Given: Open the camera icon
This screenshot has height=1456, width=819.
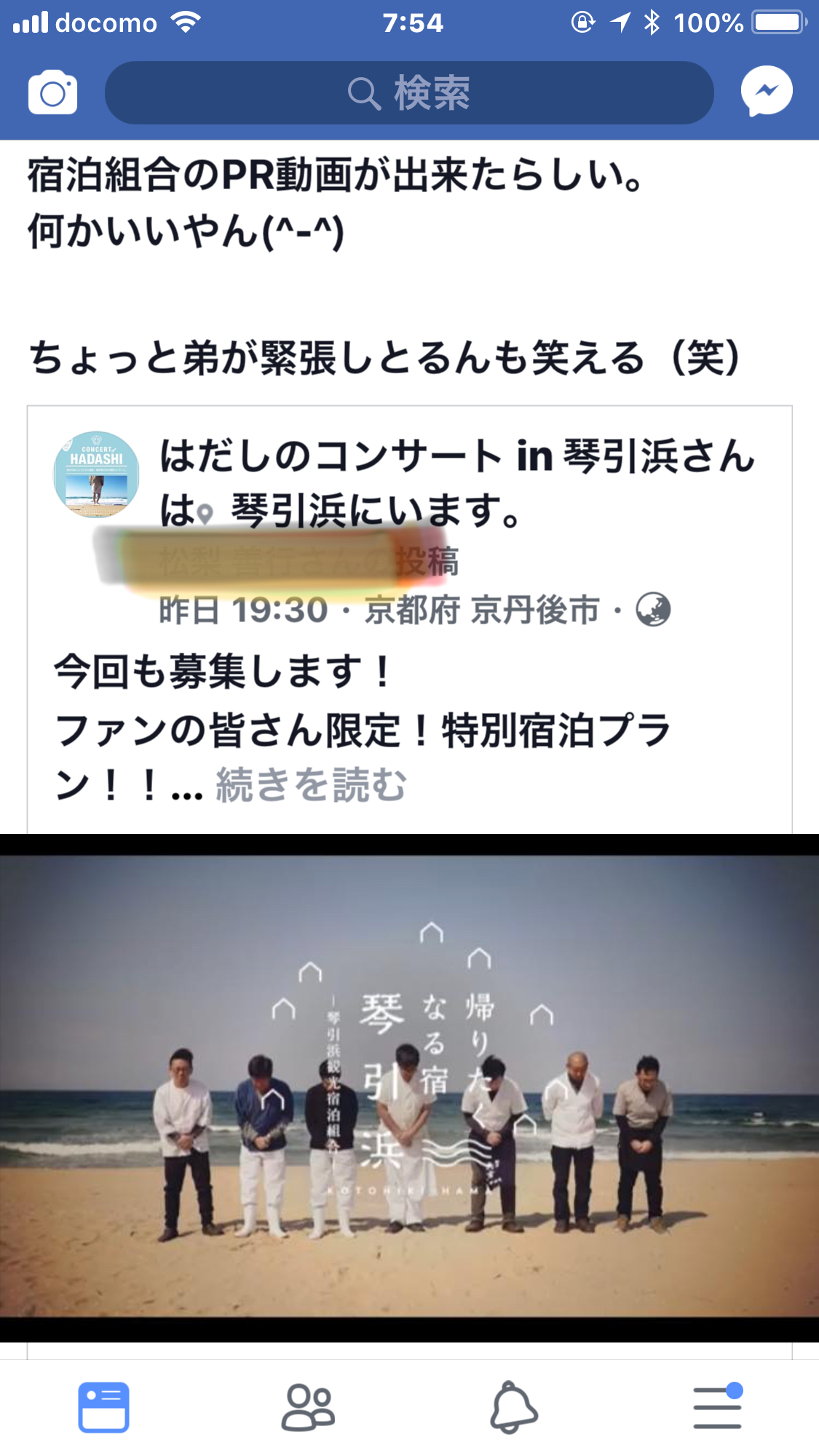Looking at the screenshot, I should pyautogui.click(x=52, y=92).
